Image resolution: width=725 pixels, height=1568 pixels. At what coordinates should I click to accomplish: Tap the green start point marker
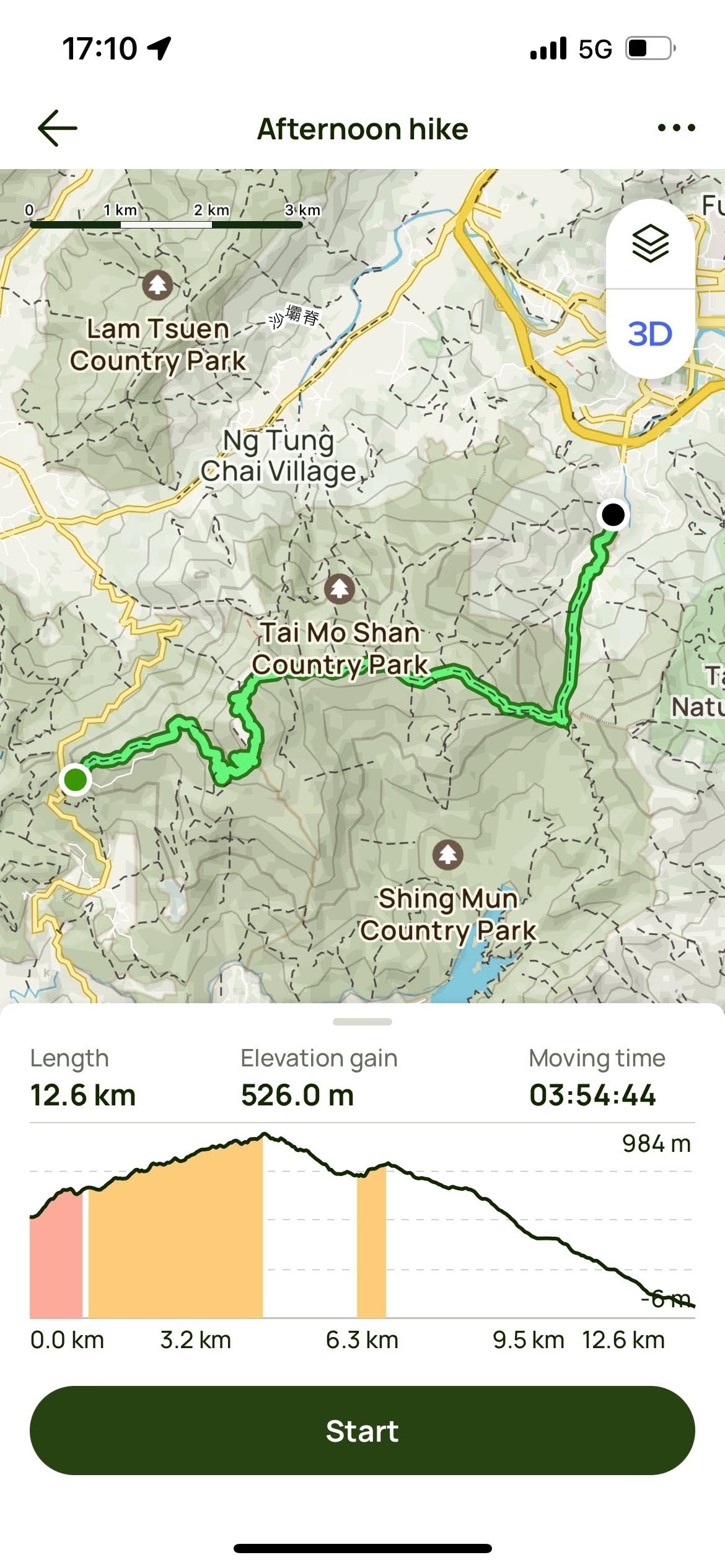click(x=76, y=779)
